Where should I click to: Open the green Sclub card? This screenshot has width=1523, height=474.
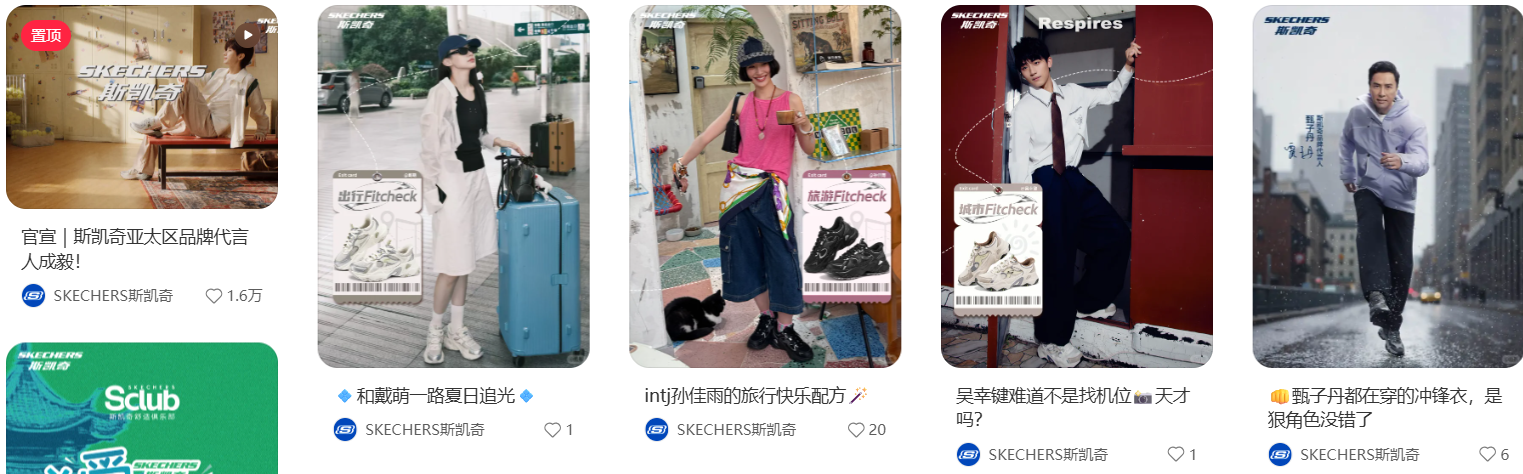[x=141, y=410]
